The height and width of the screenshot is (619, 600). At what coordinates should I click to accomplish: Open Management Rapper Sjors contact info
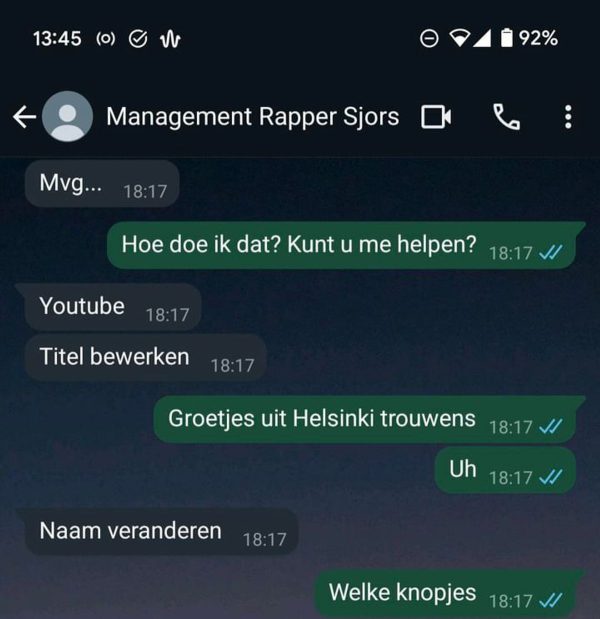point(252,117)
